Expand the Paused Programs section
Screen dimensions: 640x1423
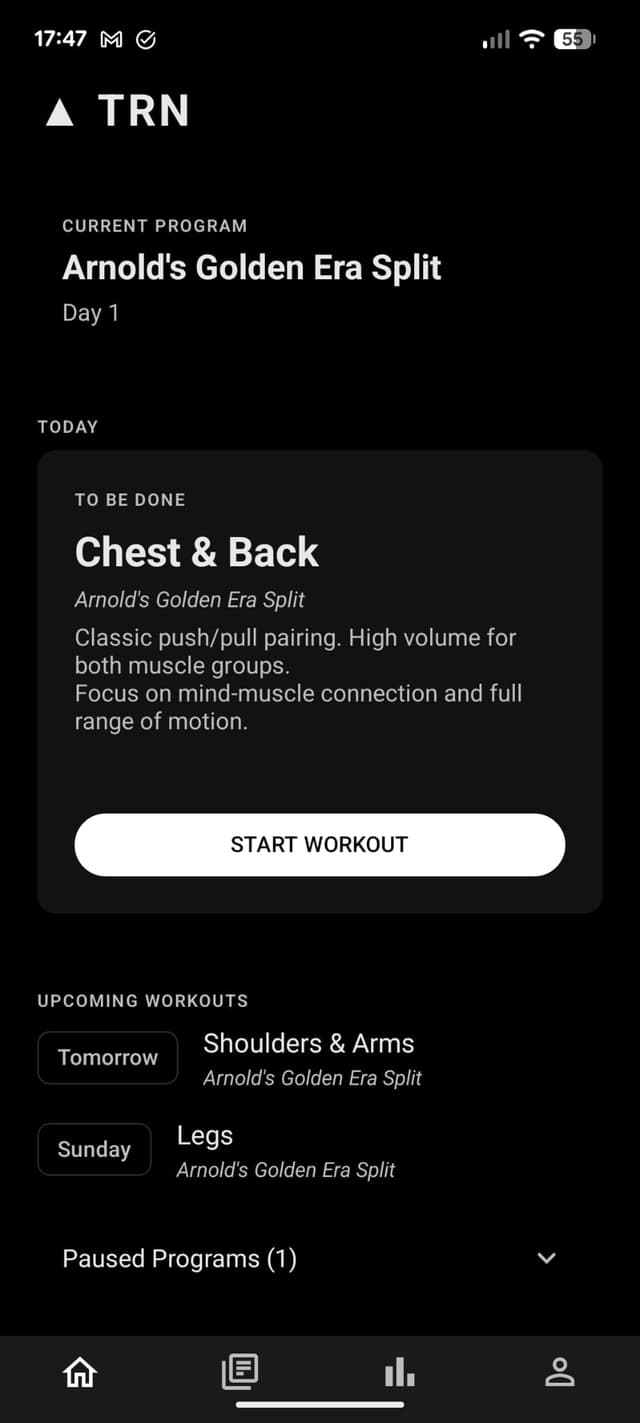click(x=545, y=1258)
